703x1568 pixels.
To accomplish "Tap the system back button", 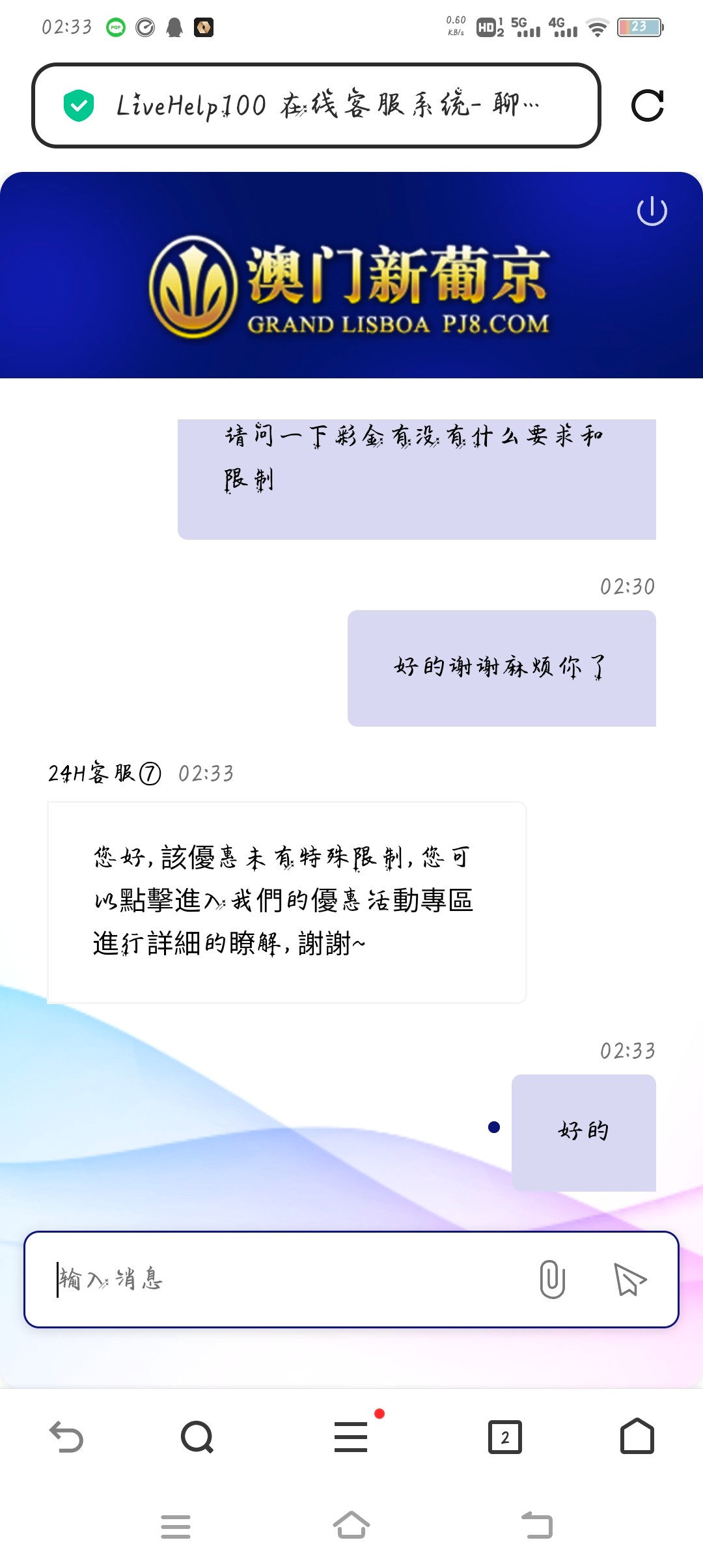I will click(x=537, y=1526).
